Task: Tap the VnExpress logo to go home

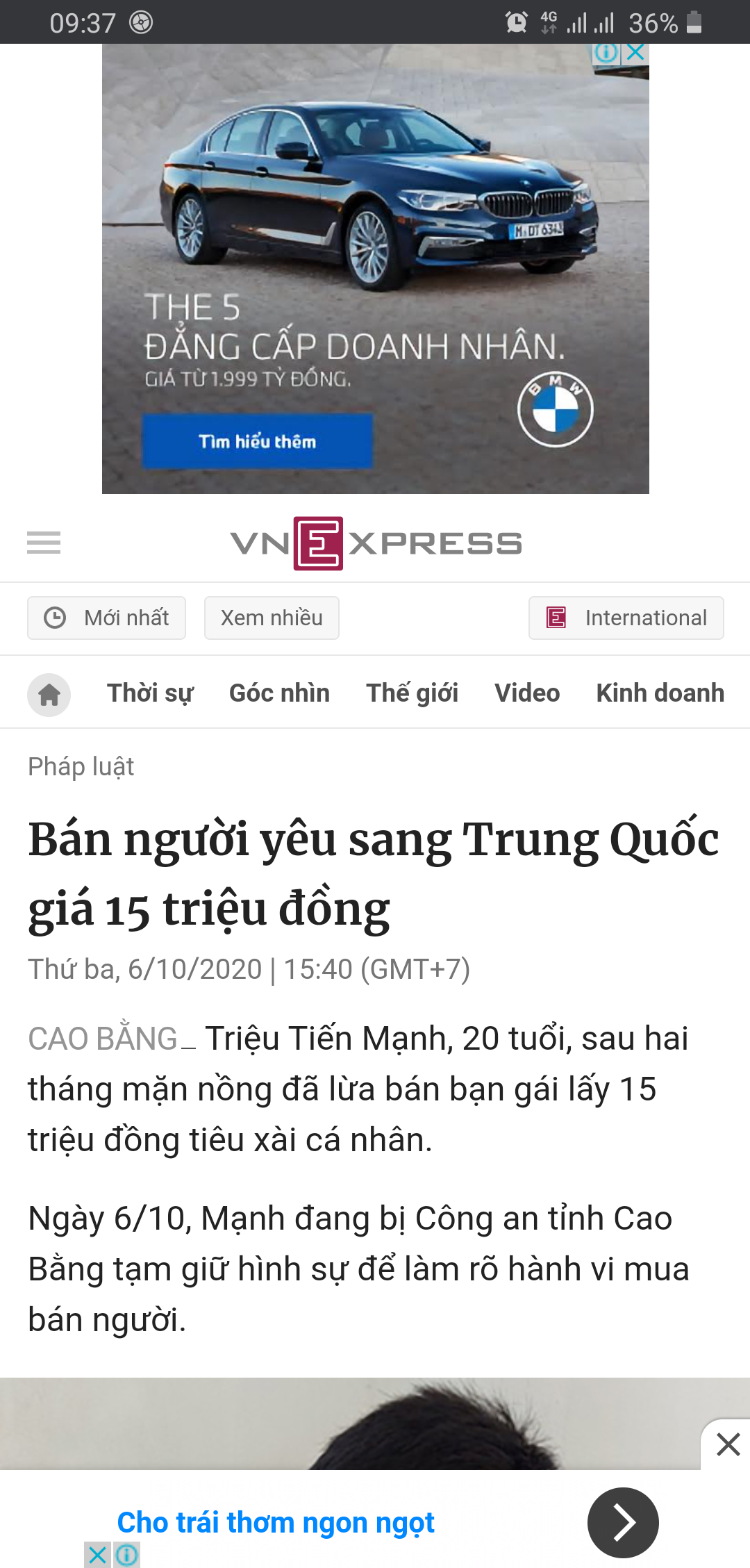Action: (376, 543)
